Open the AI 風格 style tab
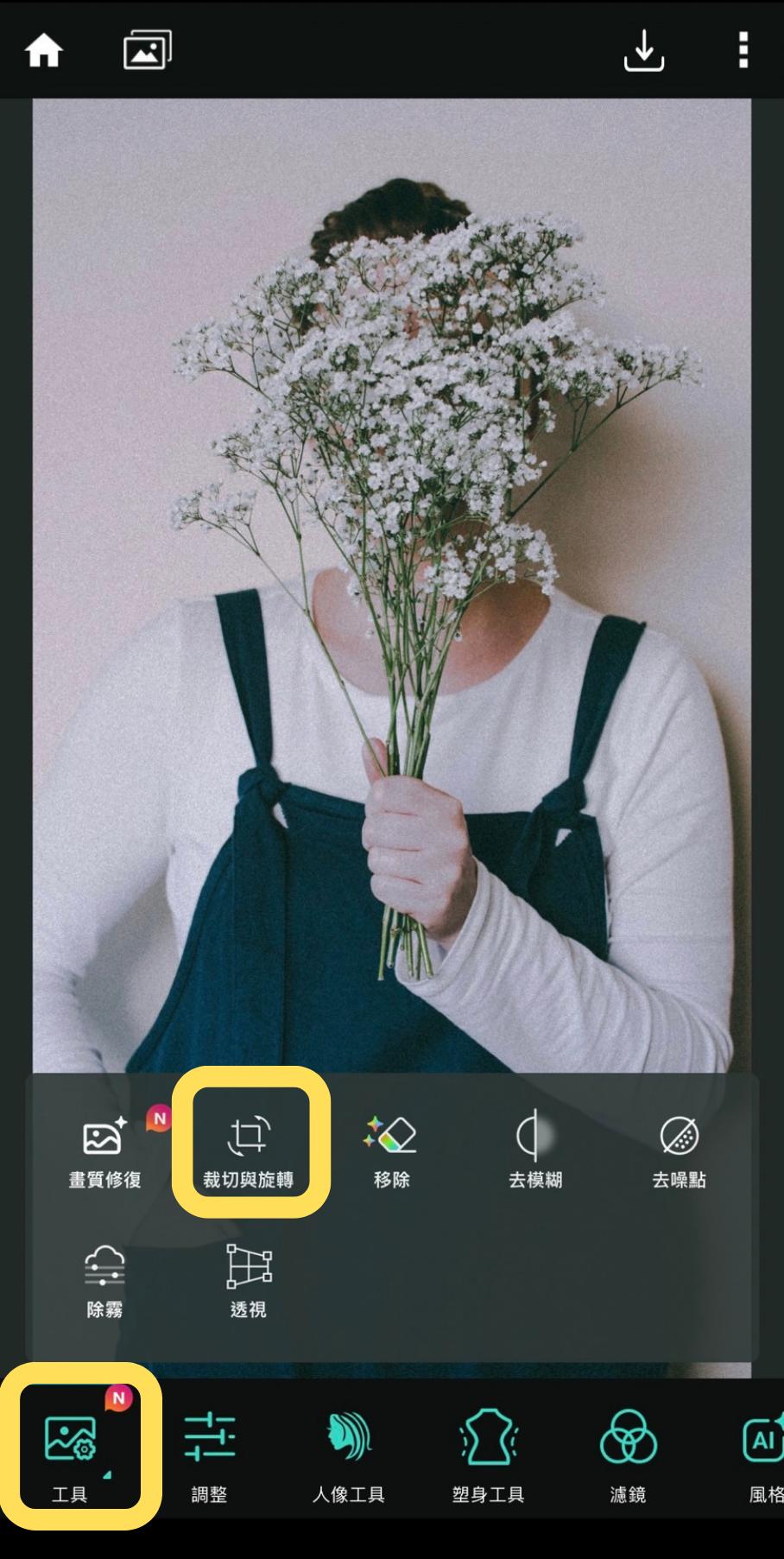Image resolution: width=784 pixels, height=1559 pixels. coord(763,1456)
